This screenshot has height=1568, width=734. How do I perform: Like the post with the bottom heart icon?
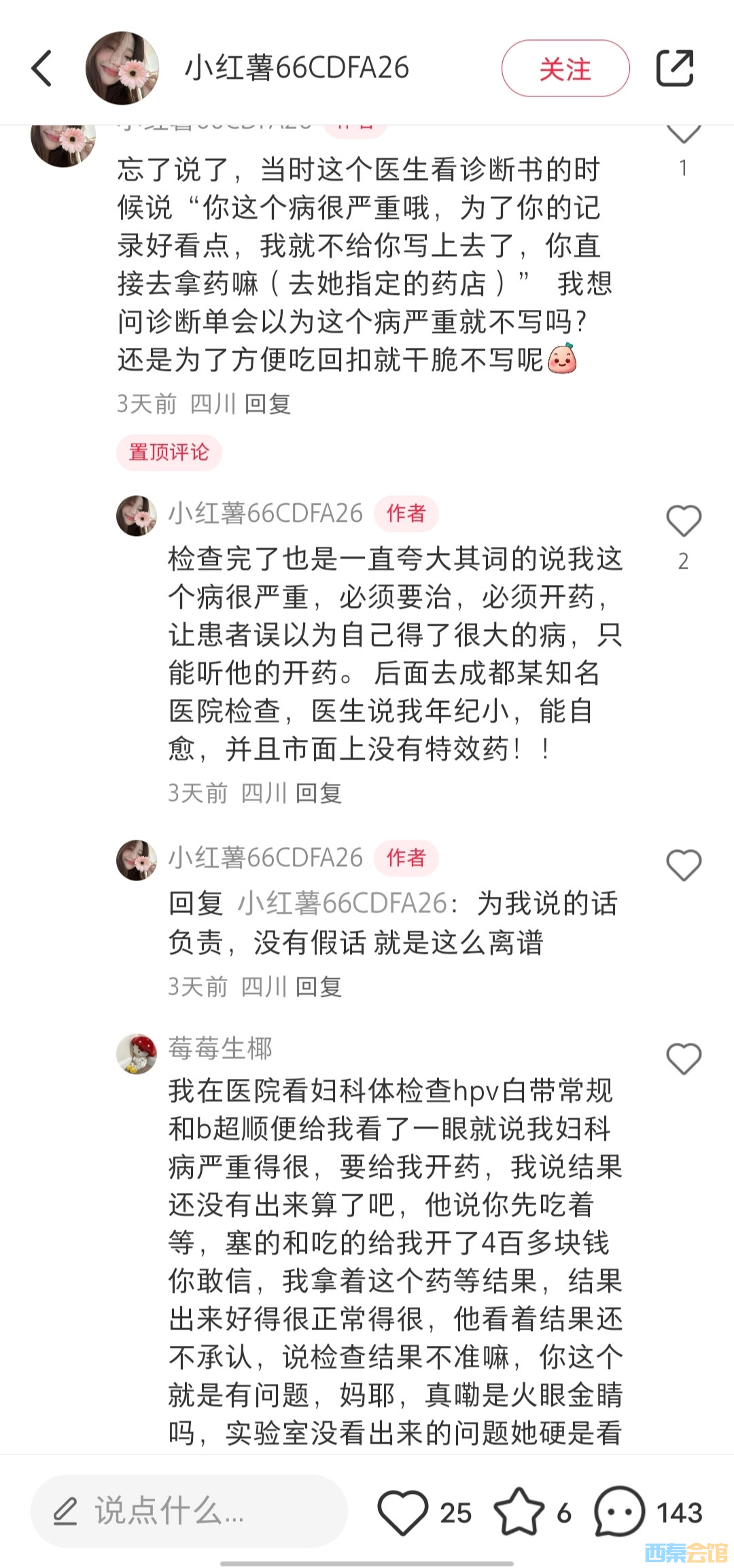tap(402, 1512)
